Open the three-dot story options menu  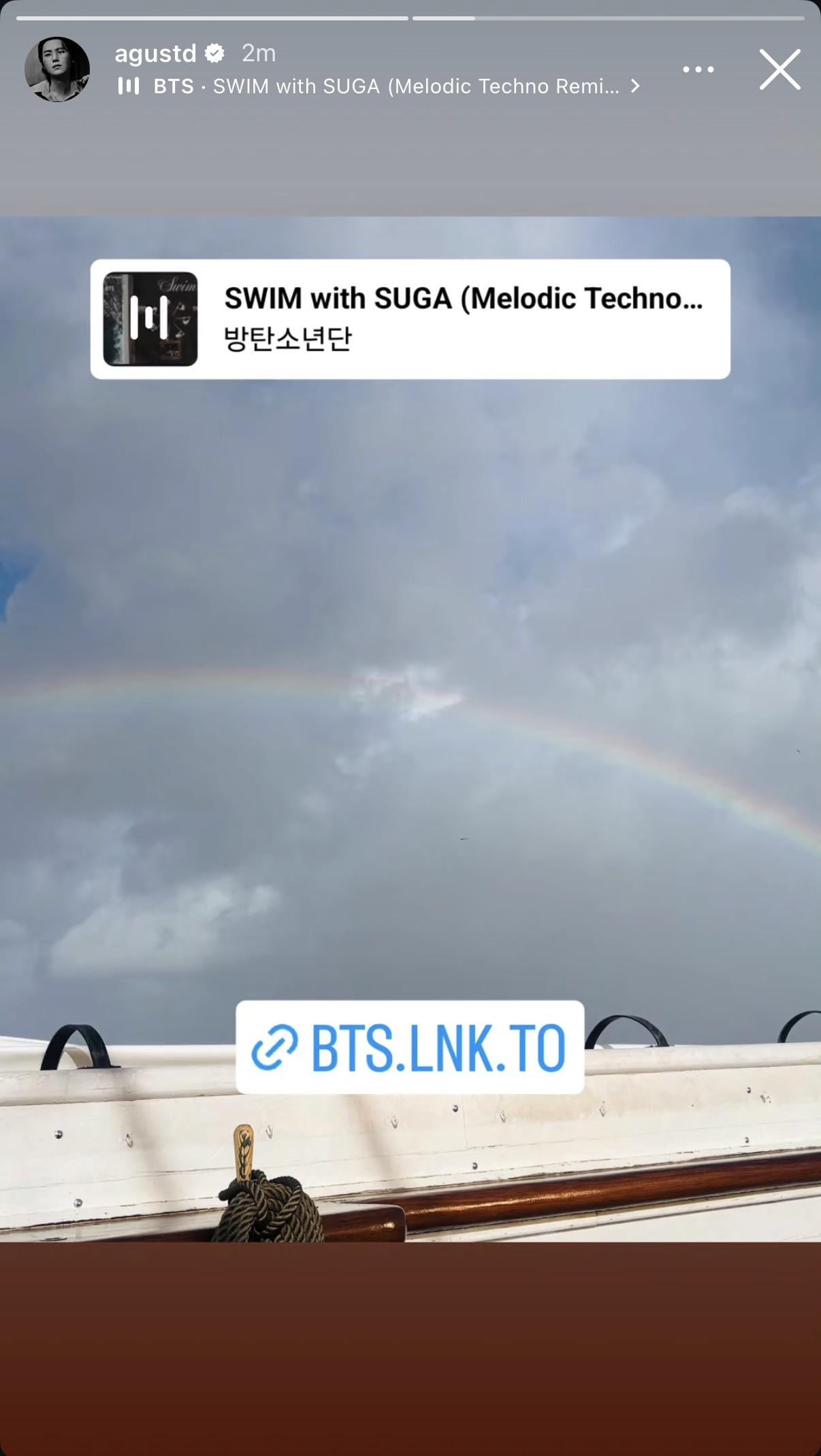click(698, 69)
